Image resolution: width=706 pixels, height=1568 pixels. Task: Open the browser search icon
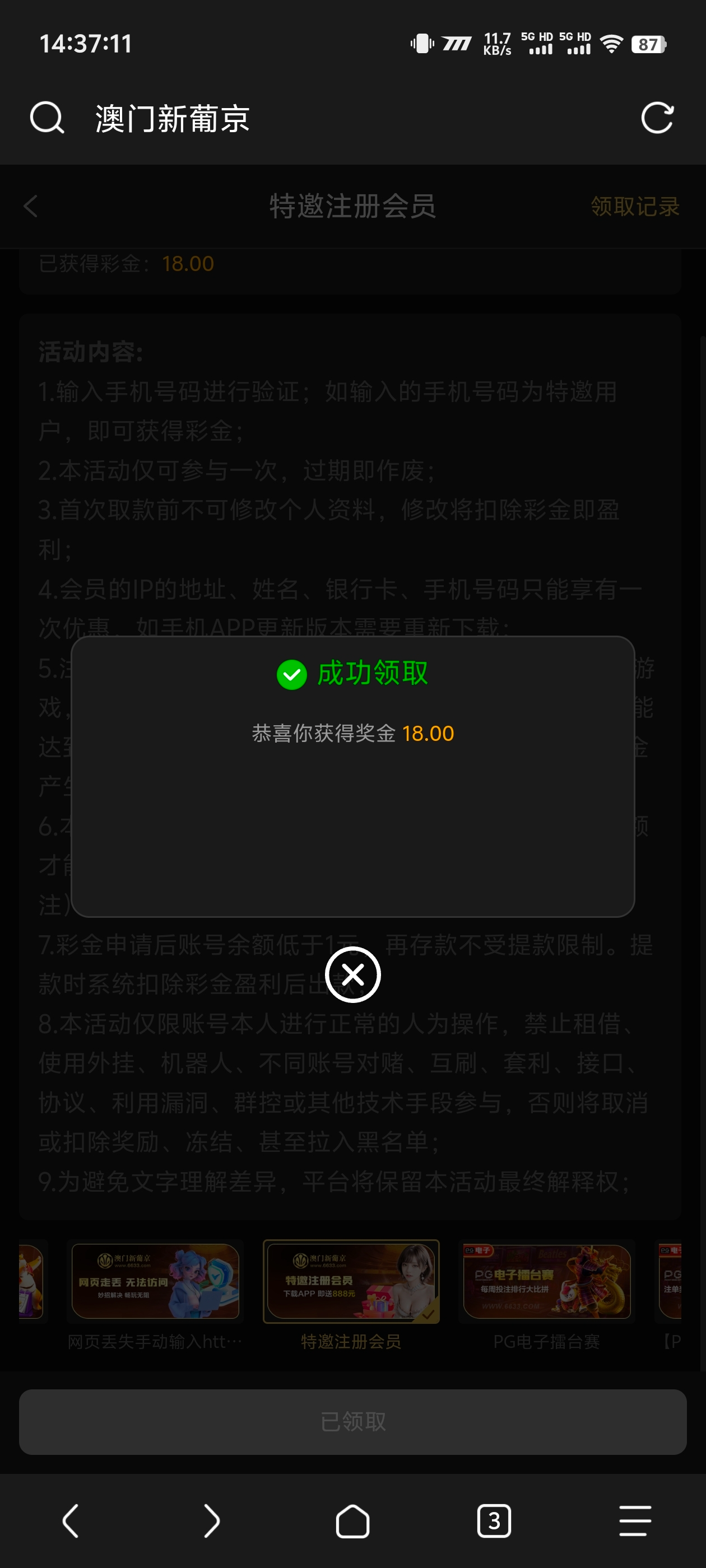[47, 118]
